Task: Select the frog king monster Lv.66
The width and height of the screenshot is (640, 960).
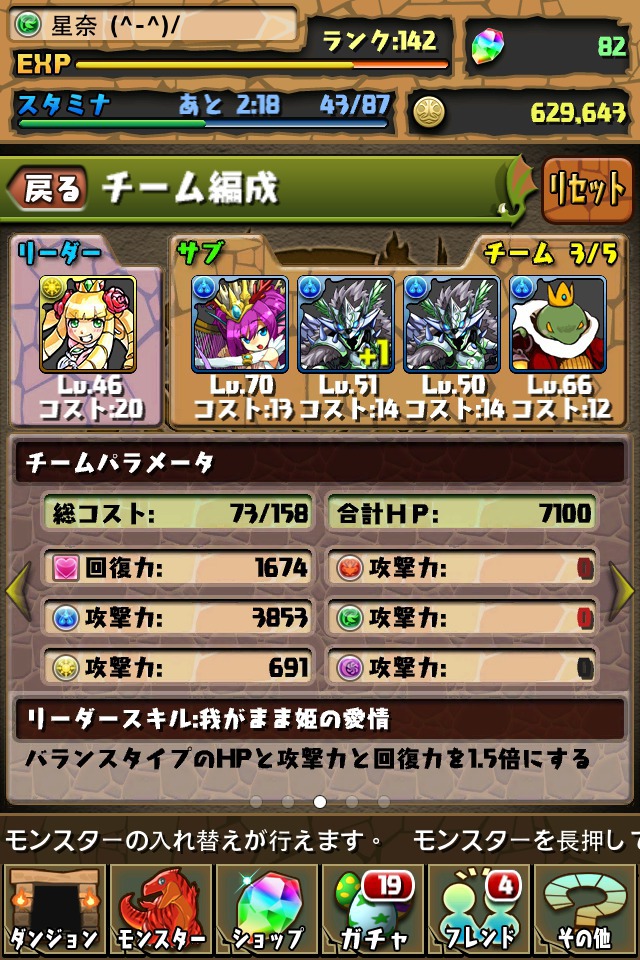Action: tap(557, 324)
